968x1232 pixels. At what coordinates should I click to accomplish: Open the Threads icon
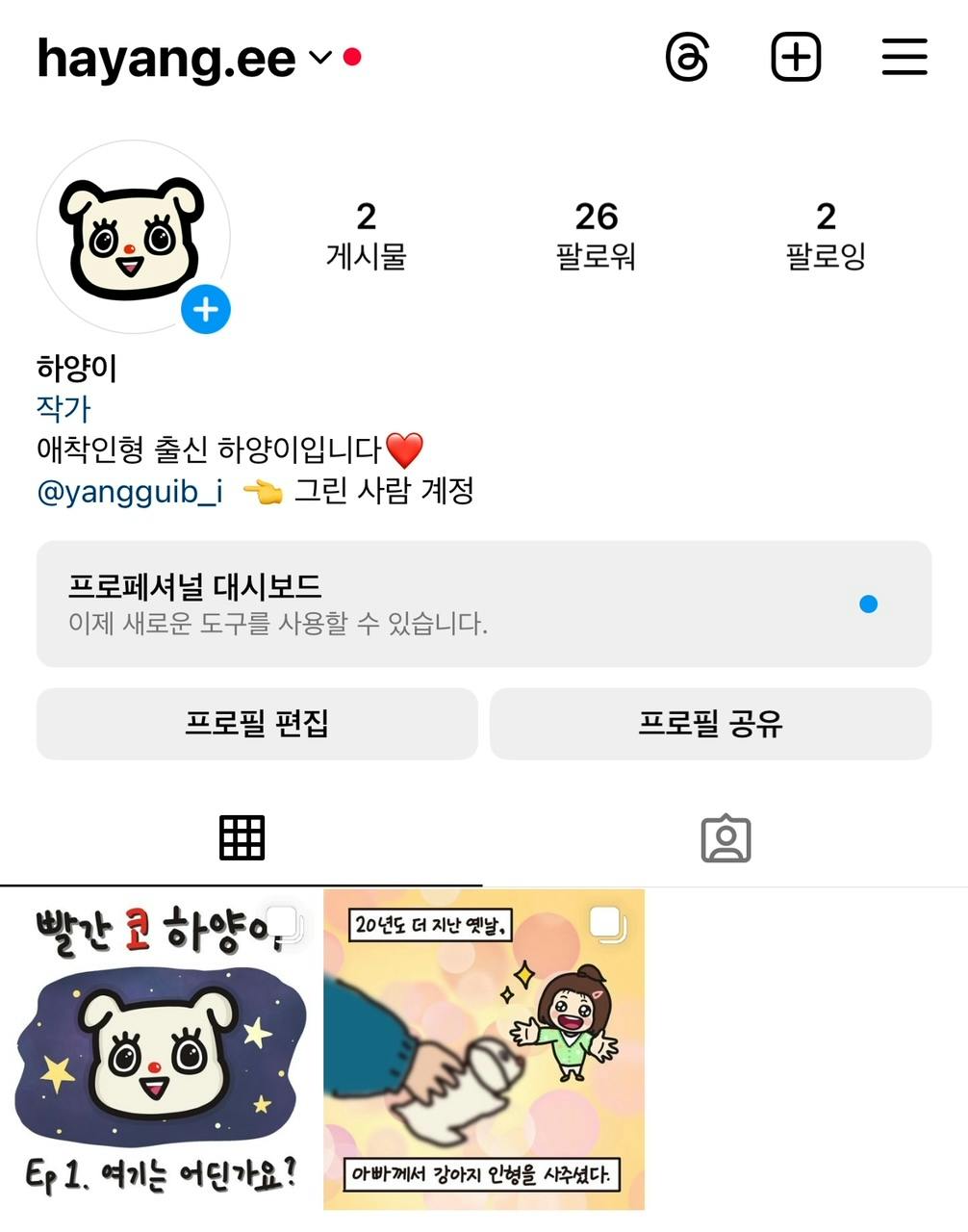(x=687, y=58)
